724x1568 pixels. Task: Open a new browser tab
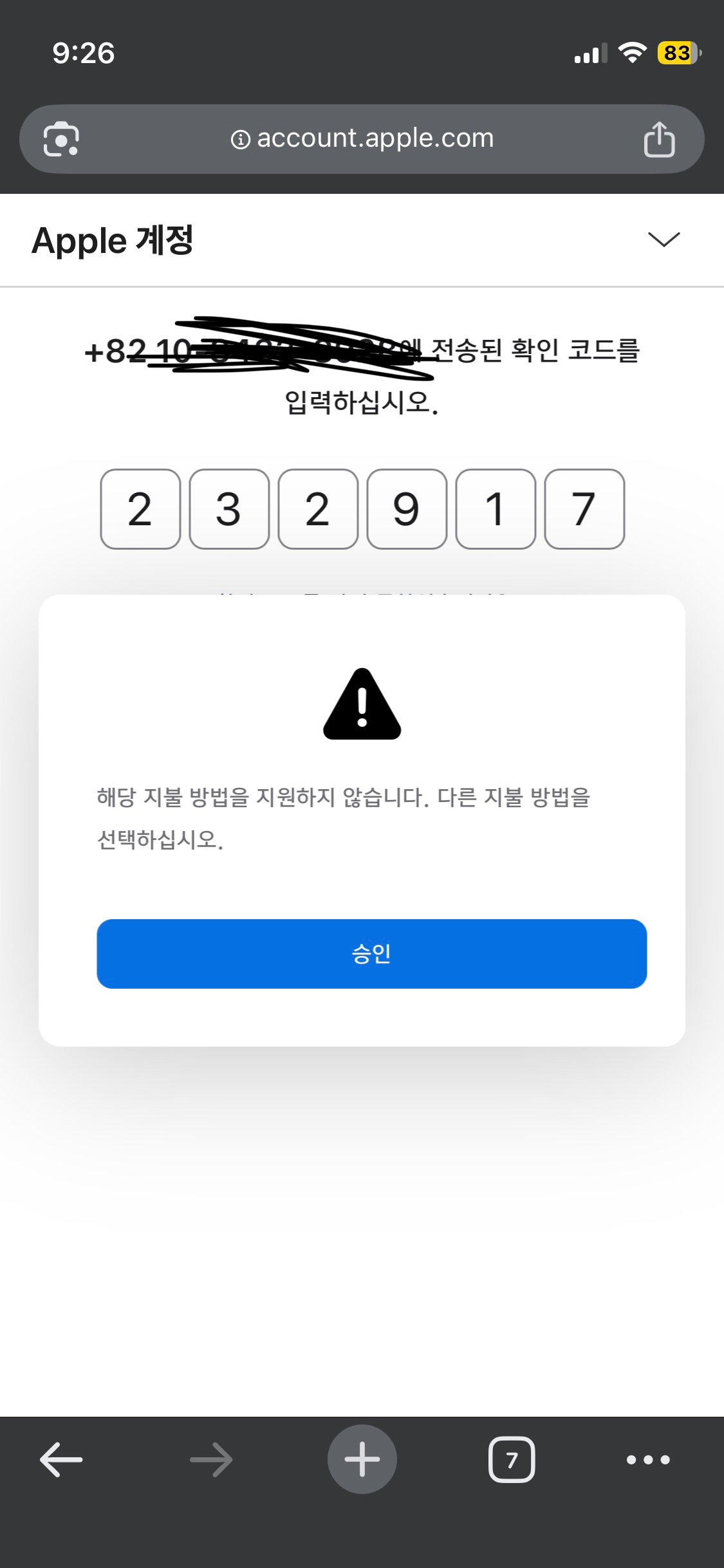[x=362, y=1459]
